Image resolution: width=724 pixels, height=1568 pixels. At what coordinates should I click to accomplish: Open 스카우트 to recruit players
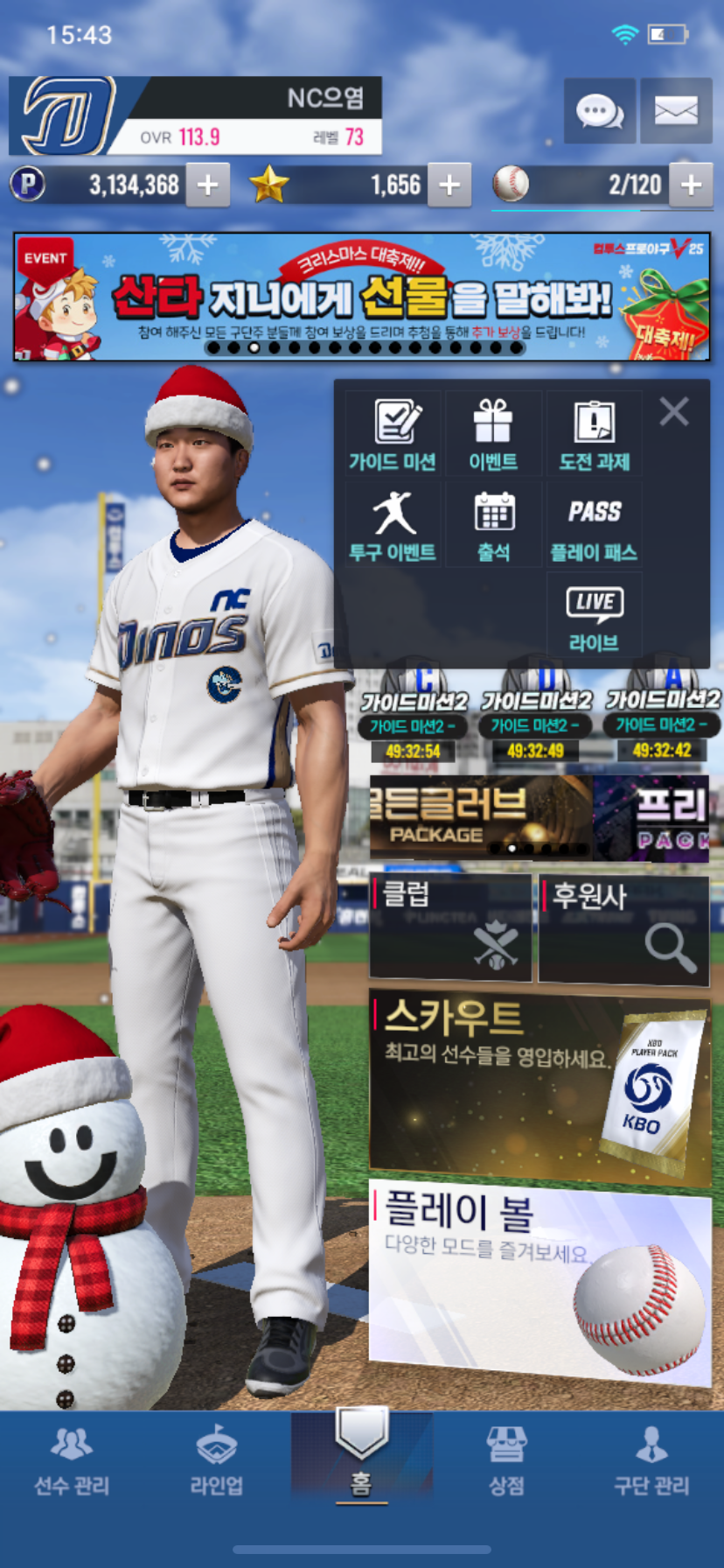click(539, 1087)
